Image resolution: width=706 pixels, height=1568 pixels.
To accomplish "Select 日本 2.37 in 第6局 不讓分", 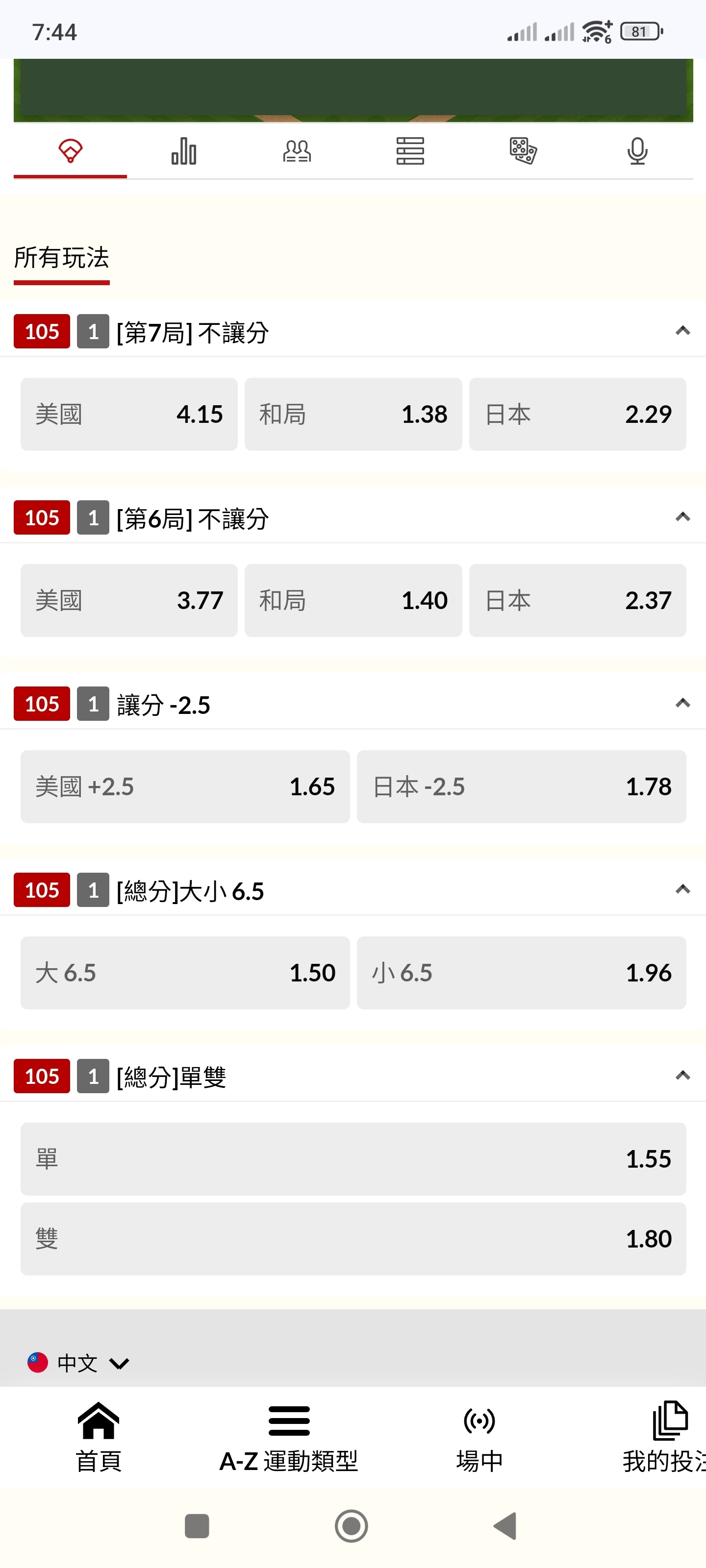I will 577,600.
